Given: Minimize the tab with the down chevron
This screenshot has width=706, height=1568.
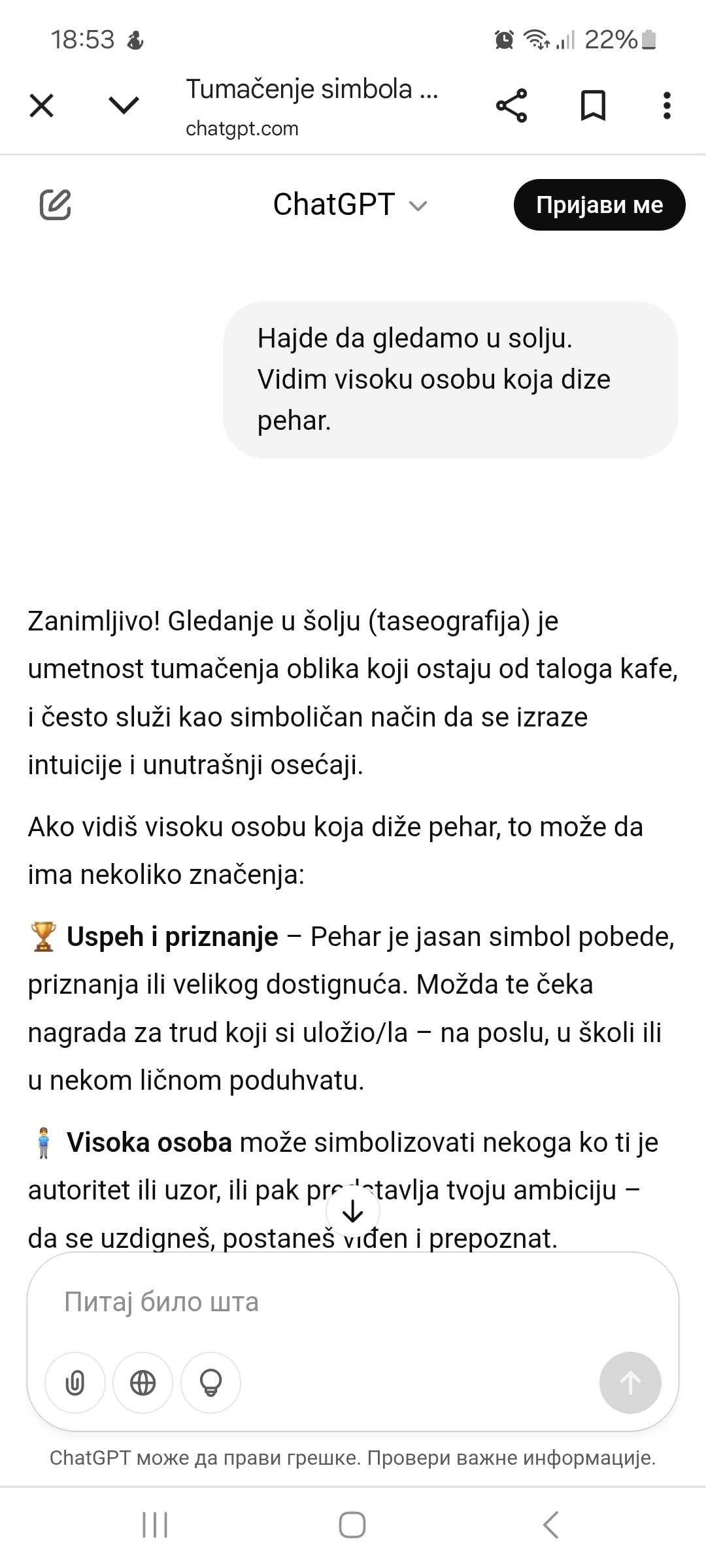Looking at the screenshot, I should click(124, 105).
